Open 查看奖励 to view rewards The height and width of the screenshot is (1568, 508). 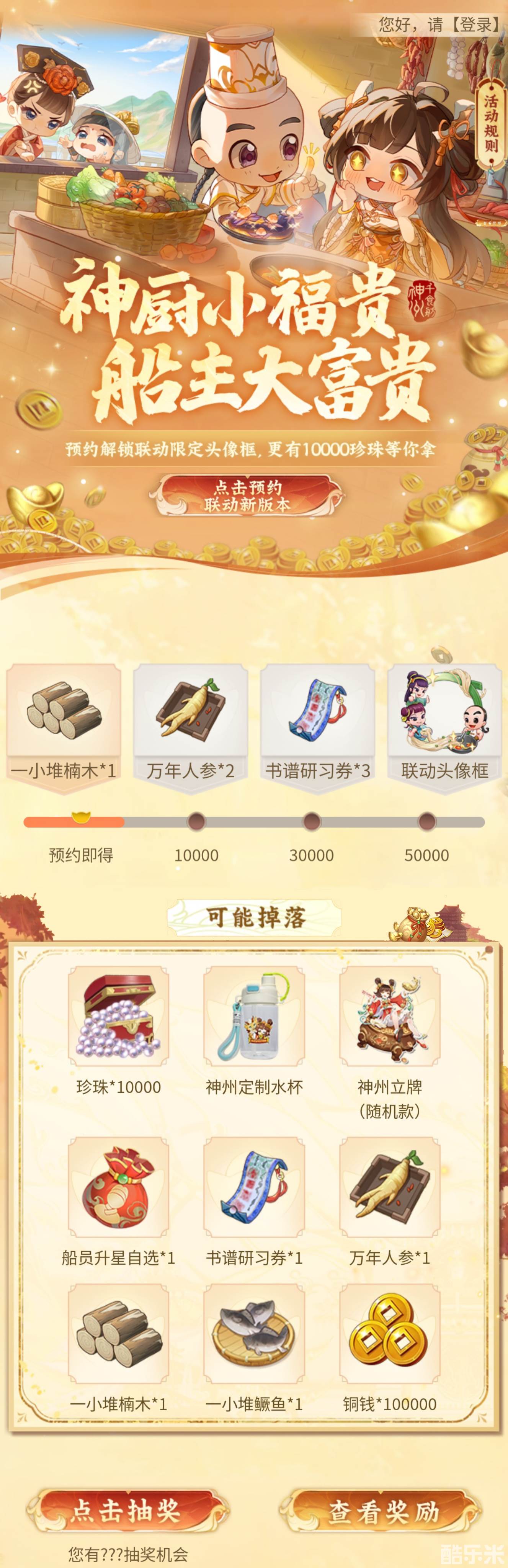(x=383, y=1511)
